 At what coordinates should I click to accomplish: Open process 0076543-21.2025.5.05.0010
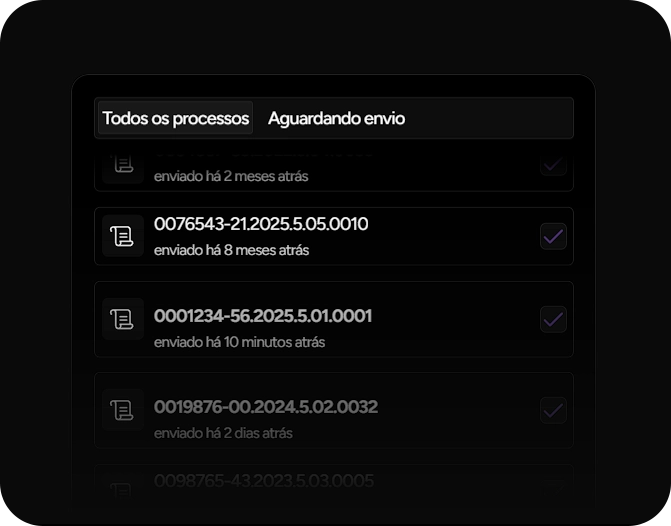coord(261,225)
